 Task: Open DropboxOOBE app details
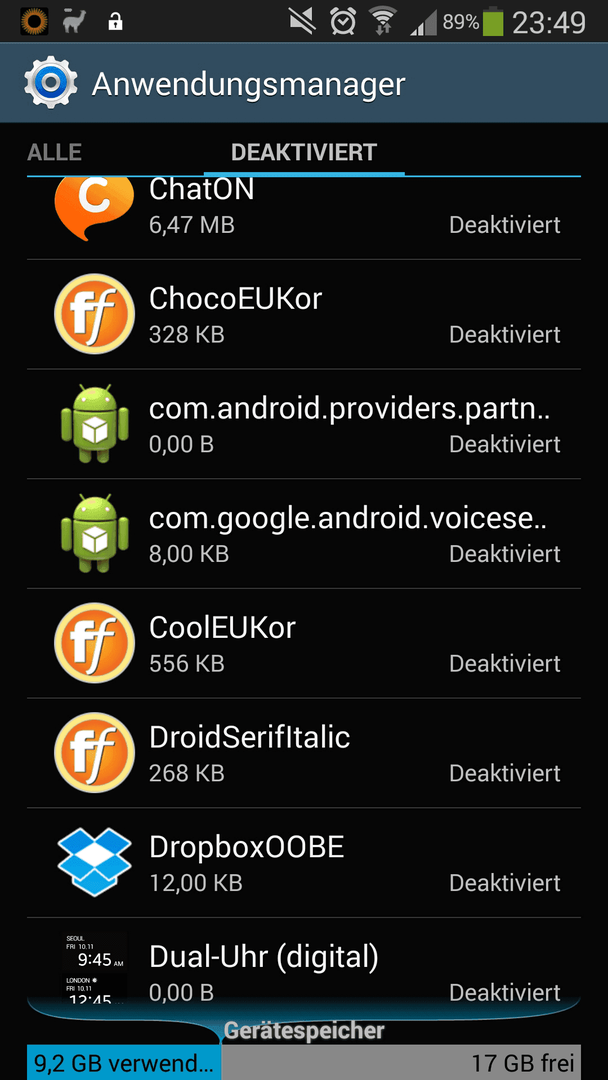(x=304, y=862)
